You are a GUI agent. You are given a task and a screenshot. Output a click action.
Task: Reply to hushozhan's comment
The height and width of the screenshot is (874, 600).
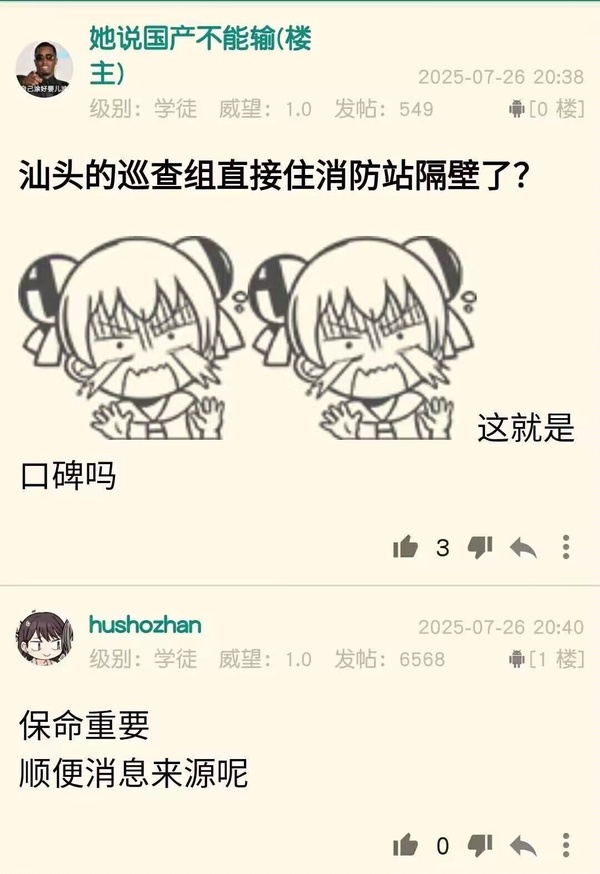pos(523,846)
